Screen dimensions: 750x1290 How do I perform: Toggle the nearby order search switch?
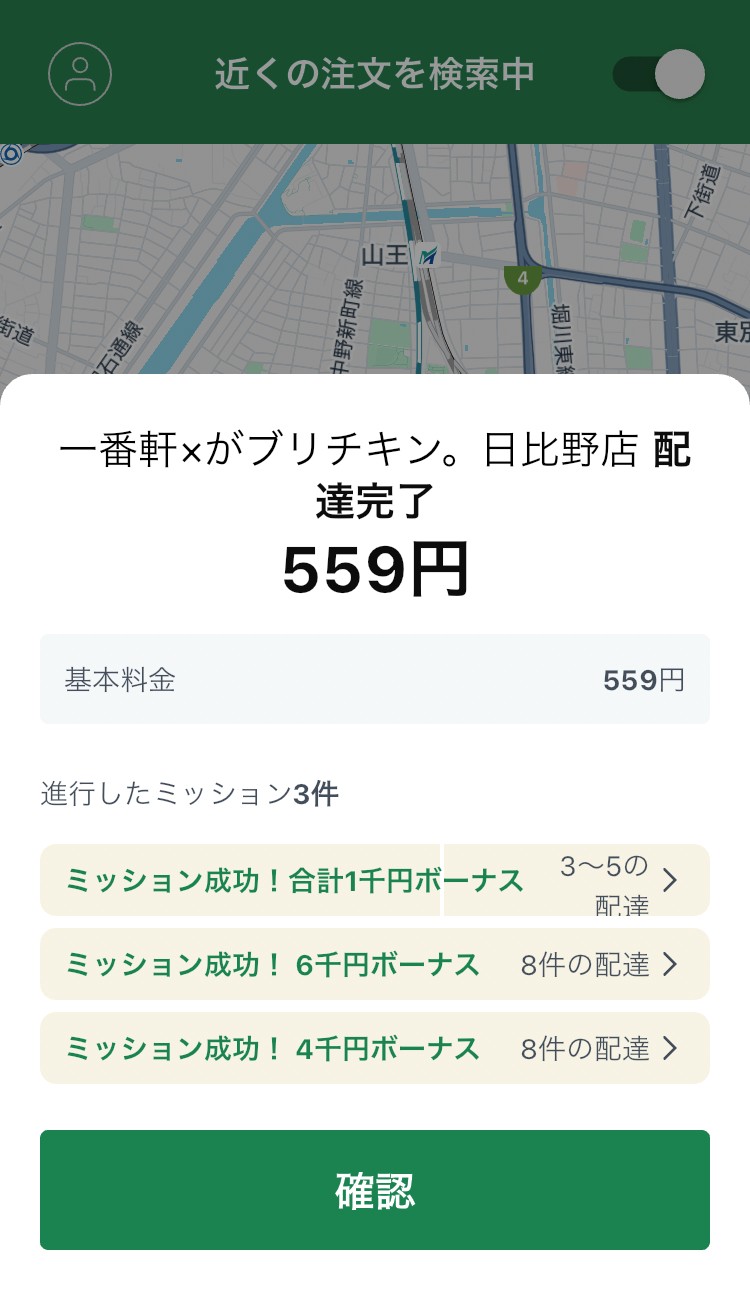click(660, 74)
